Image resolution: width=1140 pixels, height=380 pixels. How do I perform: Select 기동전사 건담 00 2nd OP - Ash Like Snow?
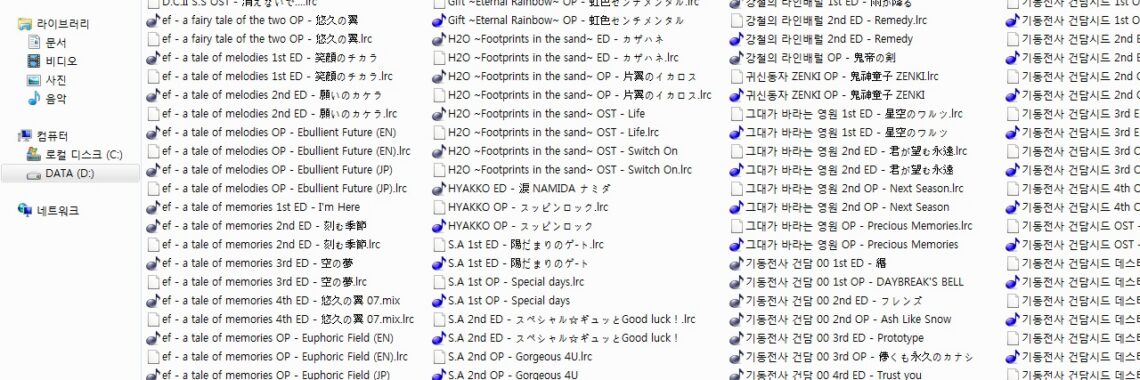click(x=848, y=320)
